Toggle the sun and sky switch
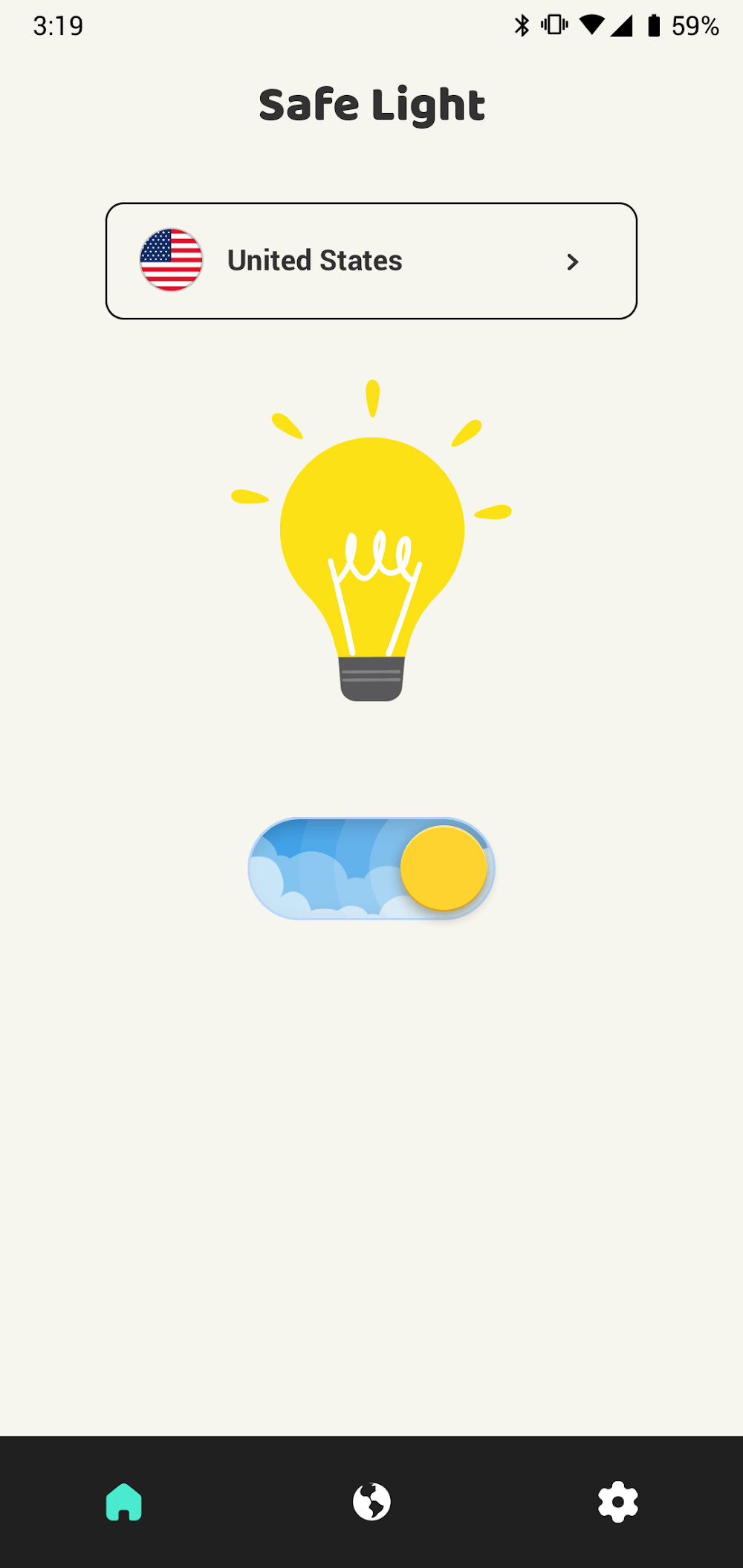 pos(371,868)
